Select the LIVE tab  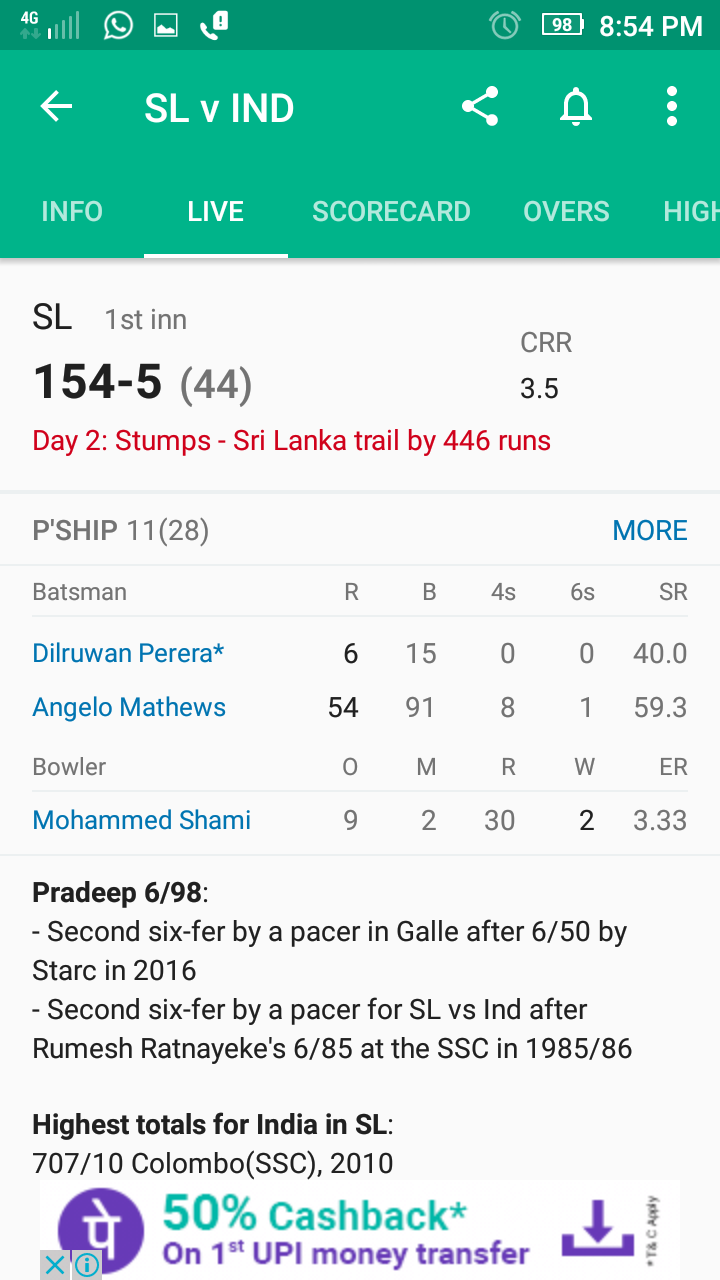pyautogui.click(x=216, y=212)
